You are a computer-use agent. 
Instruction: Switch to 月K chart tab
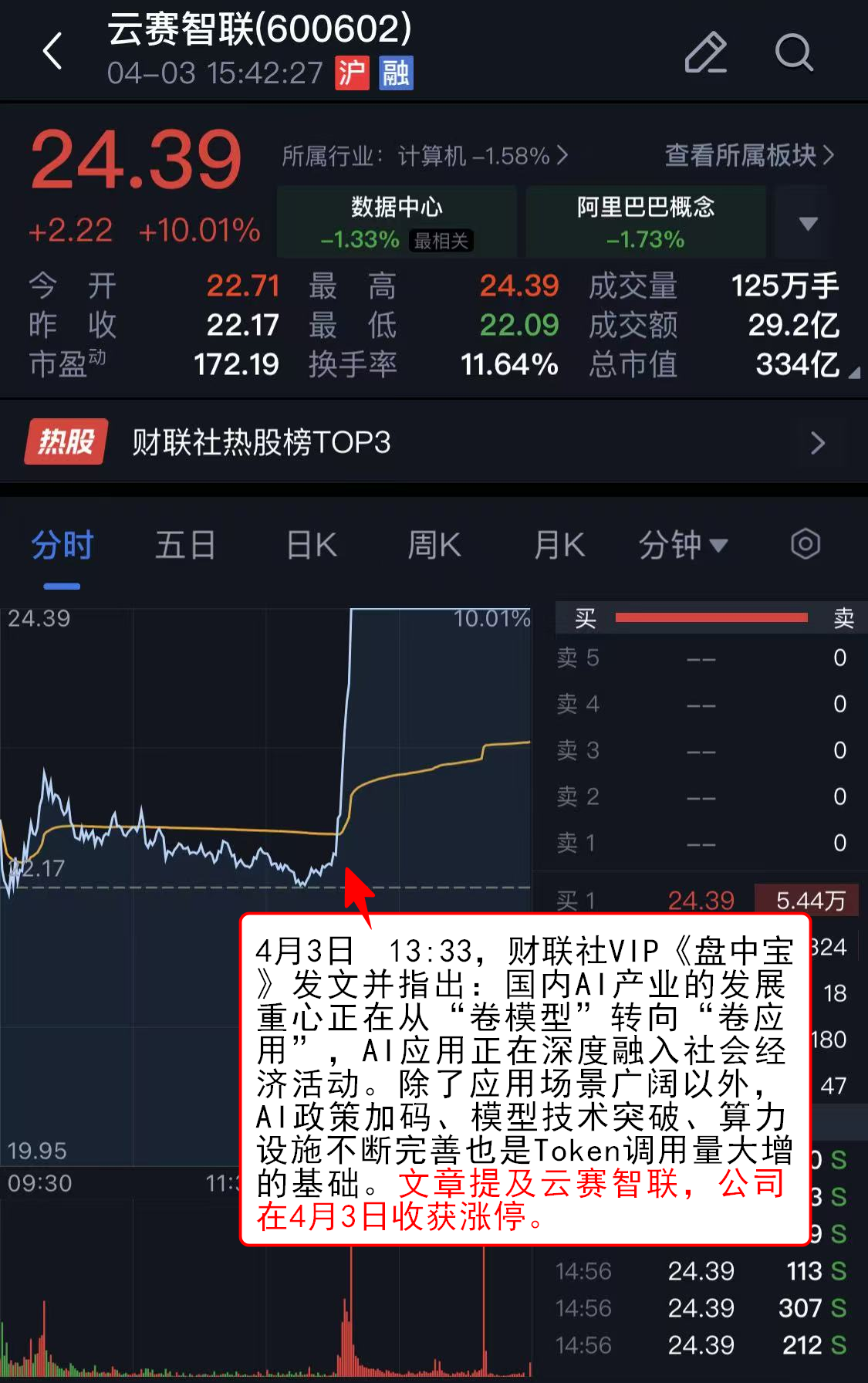pyautogui.click(x=559, y=545)
